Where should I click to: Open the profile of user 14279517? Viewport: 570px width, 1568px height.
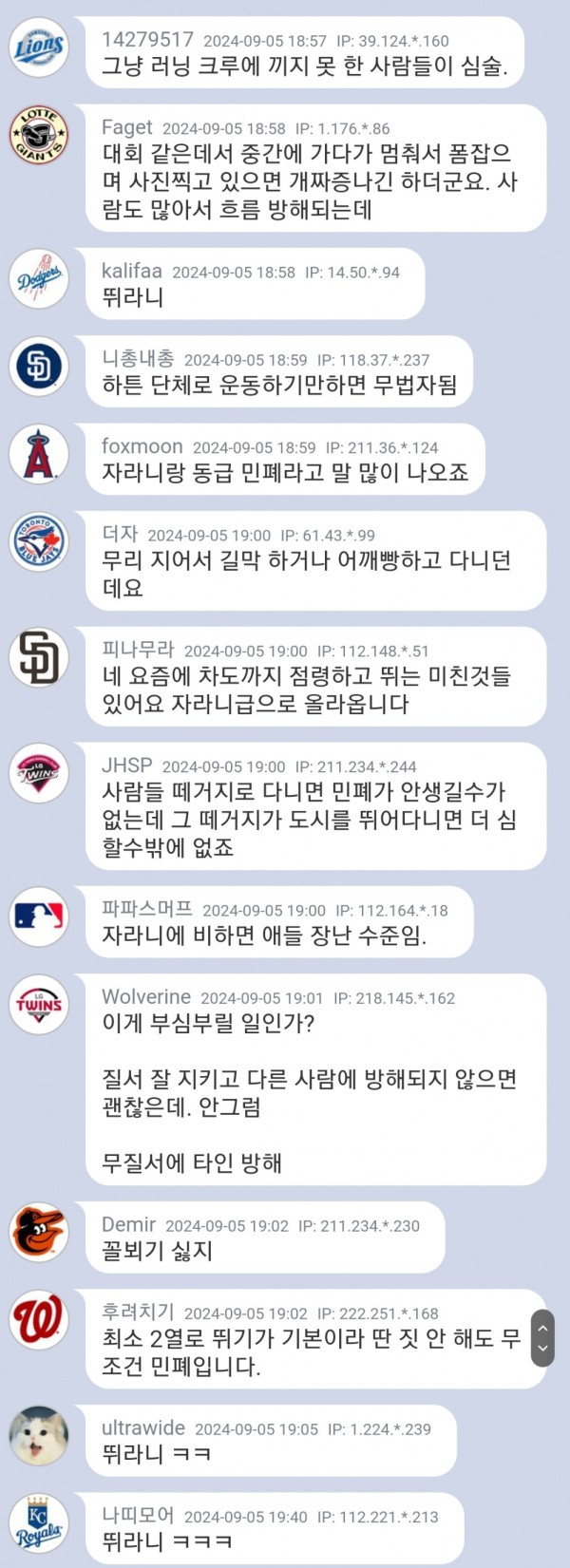coord(147,40)
